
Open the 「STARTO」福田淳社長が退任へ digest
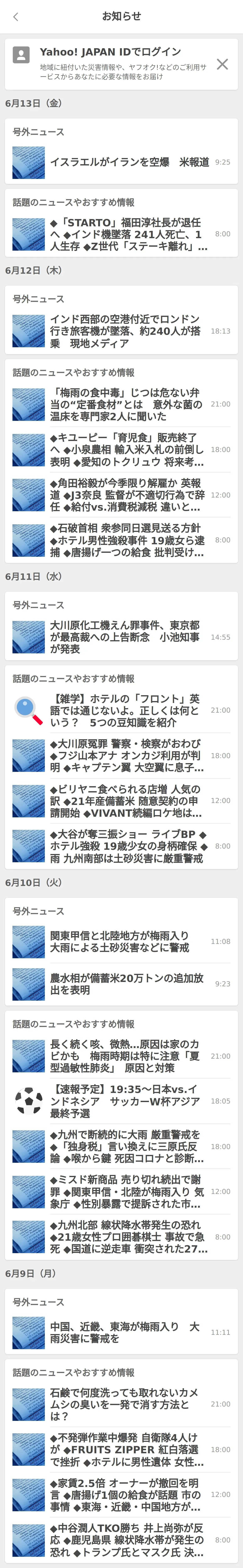tap(121, 234)
